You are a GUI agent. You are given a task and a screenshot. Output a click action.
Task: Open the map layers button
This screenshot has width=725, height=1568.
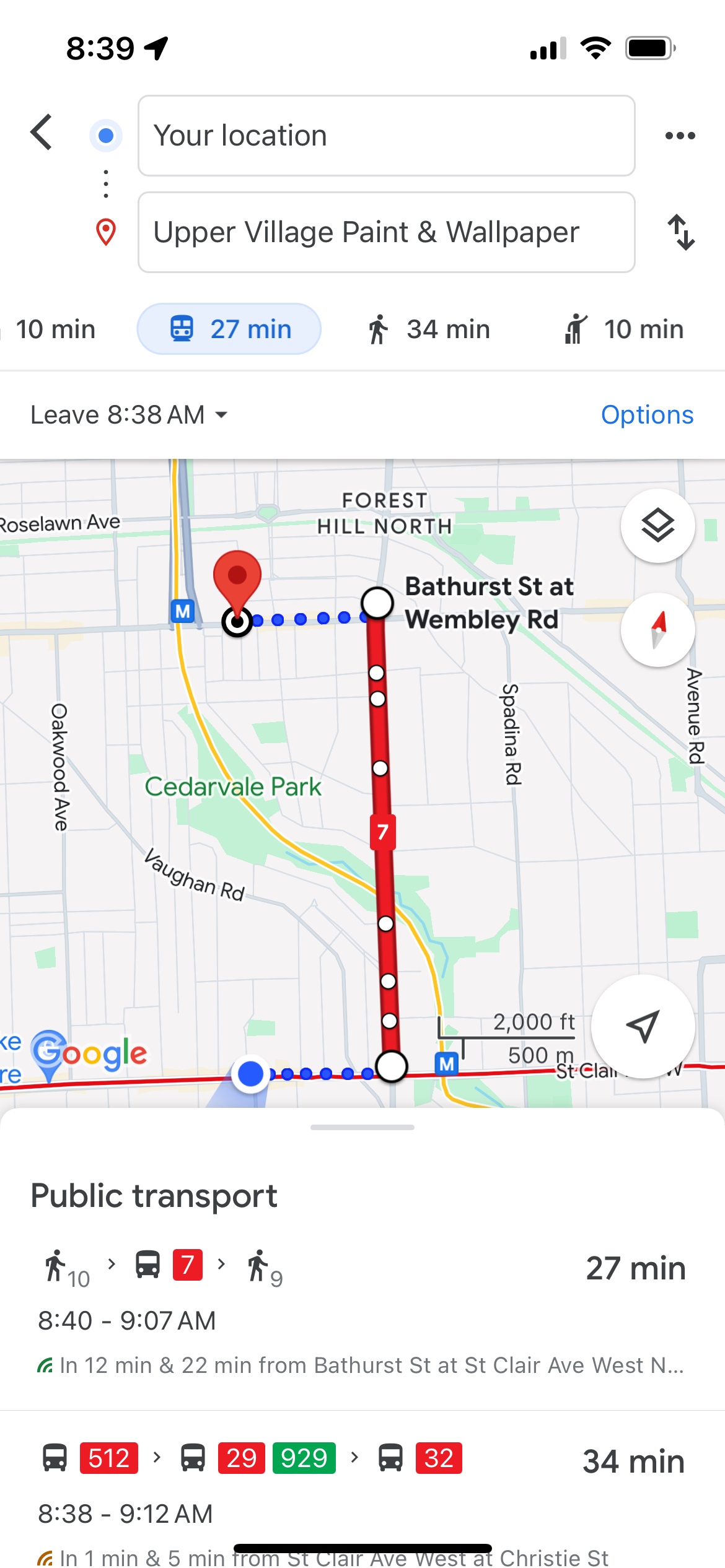click(x=657, y=526)
